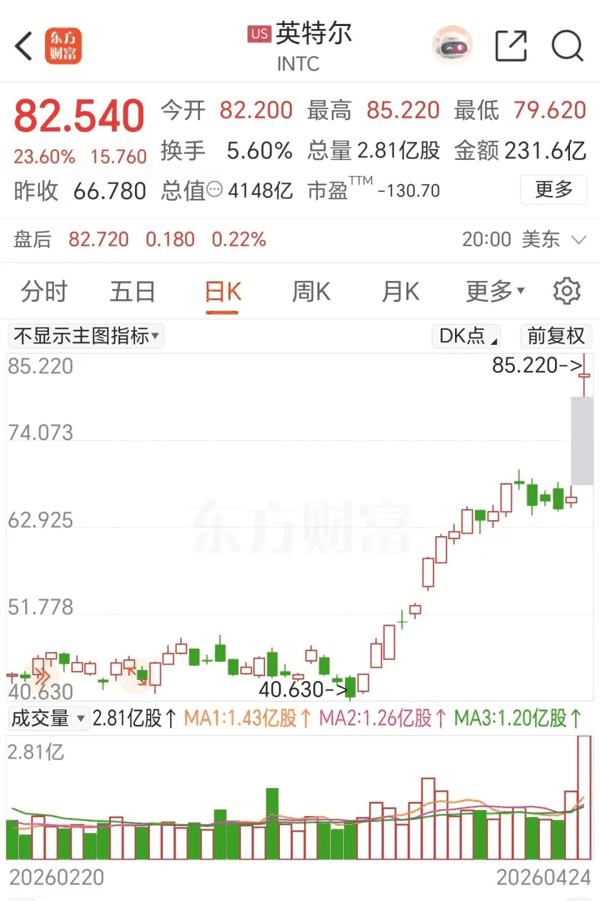Open the DK点 dropdown
The height and width of the screenshot is (901, 600).
point(469,336)
